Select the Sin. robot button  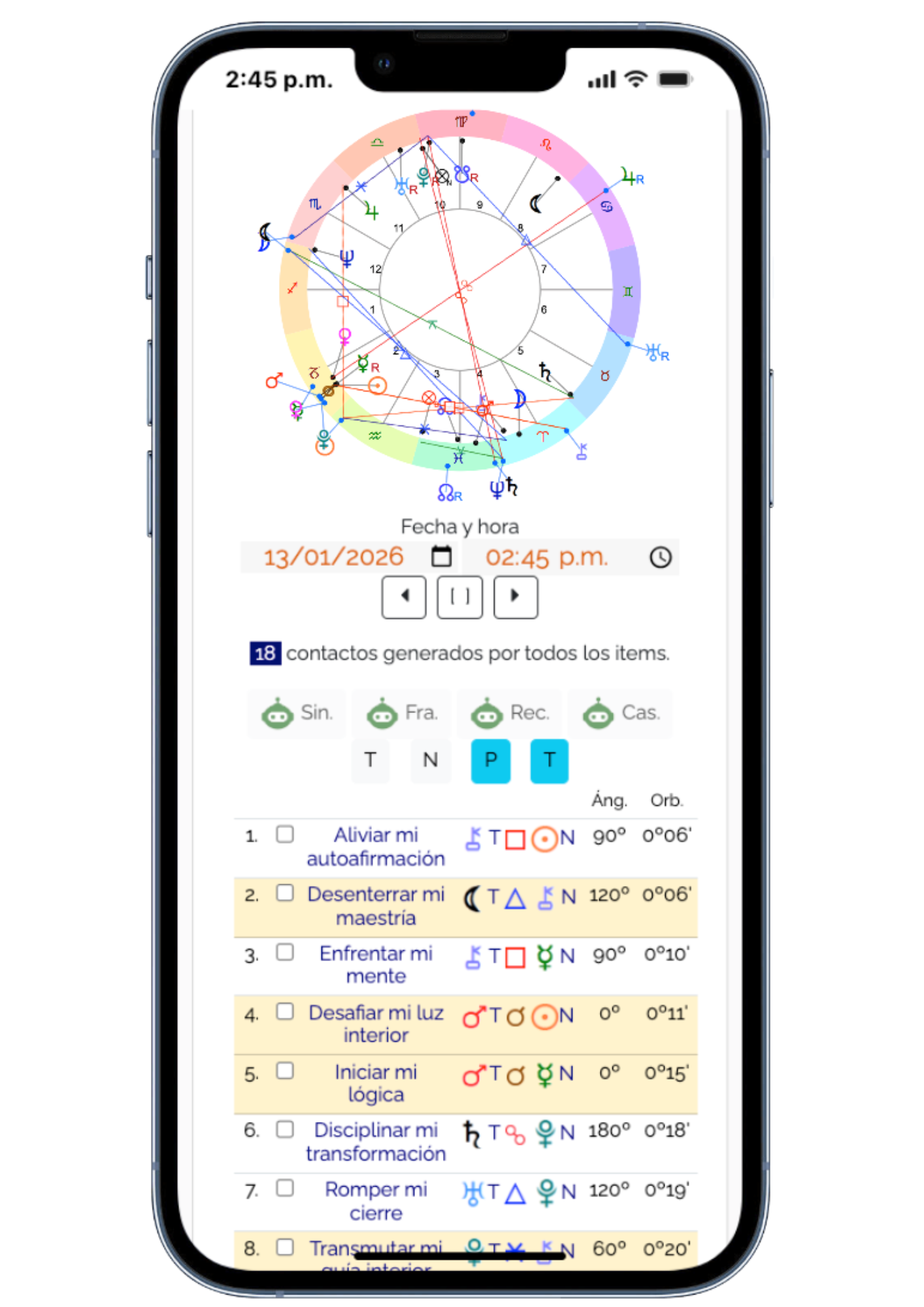[297, 713]
